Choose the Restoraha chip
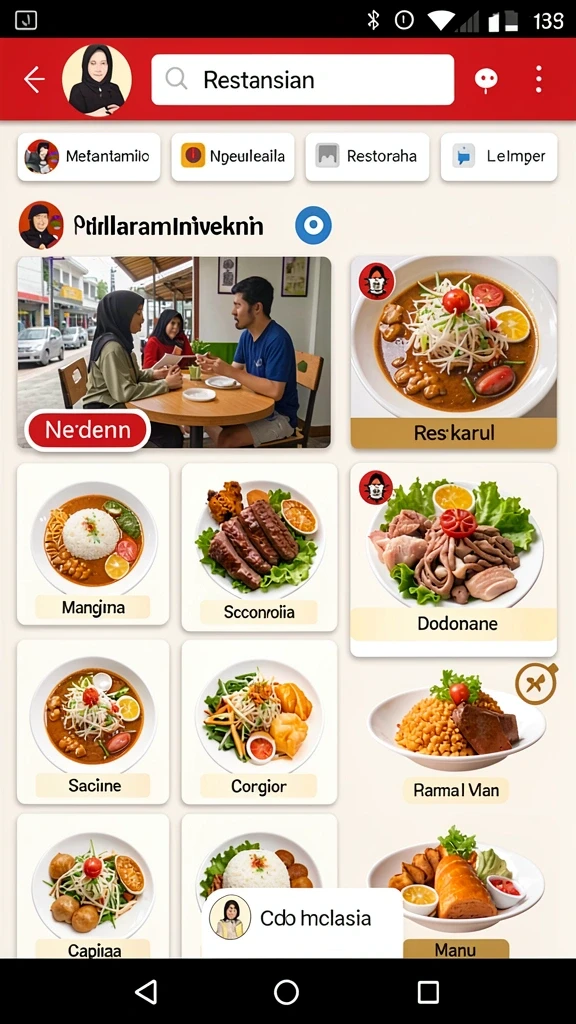This screenshot has width=576, height=1024. pyautogui.click(x=367, y=157)
